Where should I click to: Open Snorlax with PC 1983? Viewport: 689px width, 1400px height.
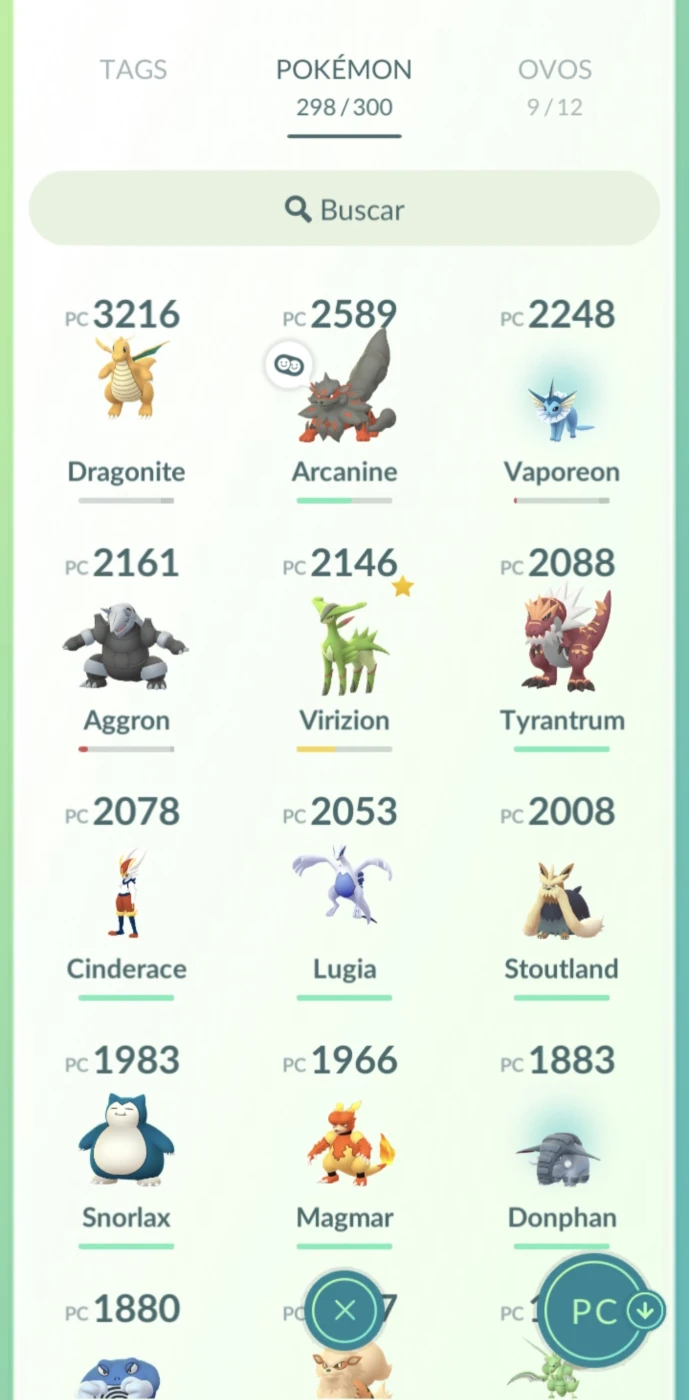(x=126, y=1146)
